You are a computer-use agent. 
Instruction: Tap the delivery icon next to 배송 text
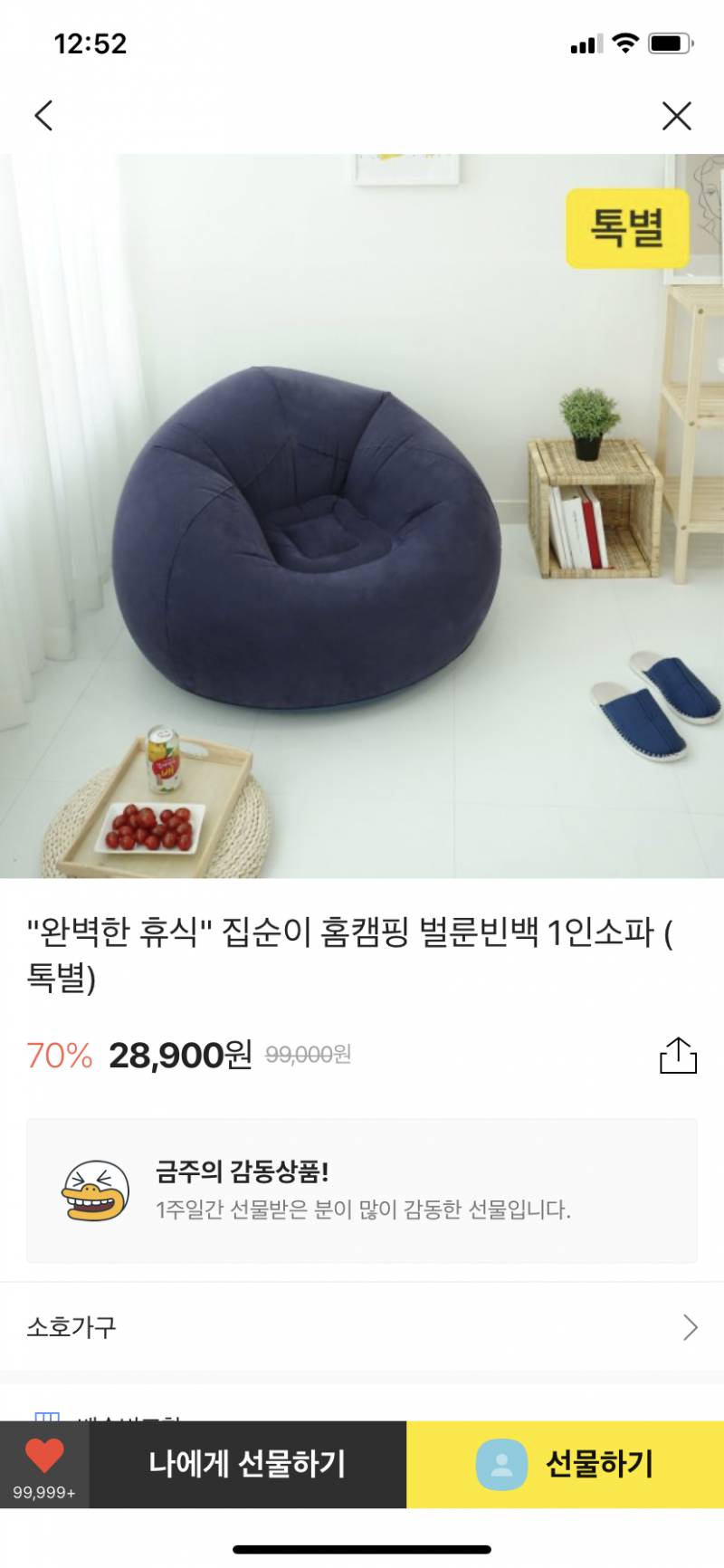pyautogui.click(x=47, y=1418)
